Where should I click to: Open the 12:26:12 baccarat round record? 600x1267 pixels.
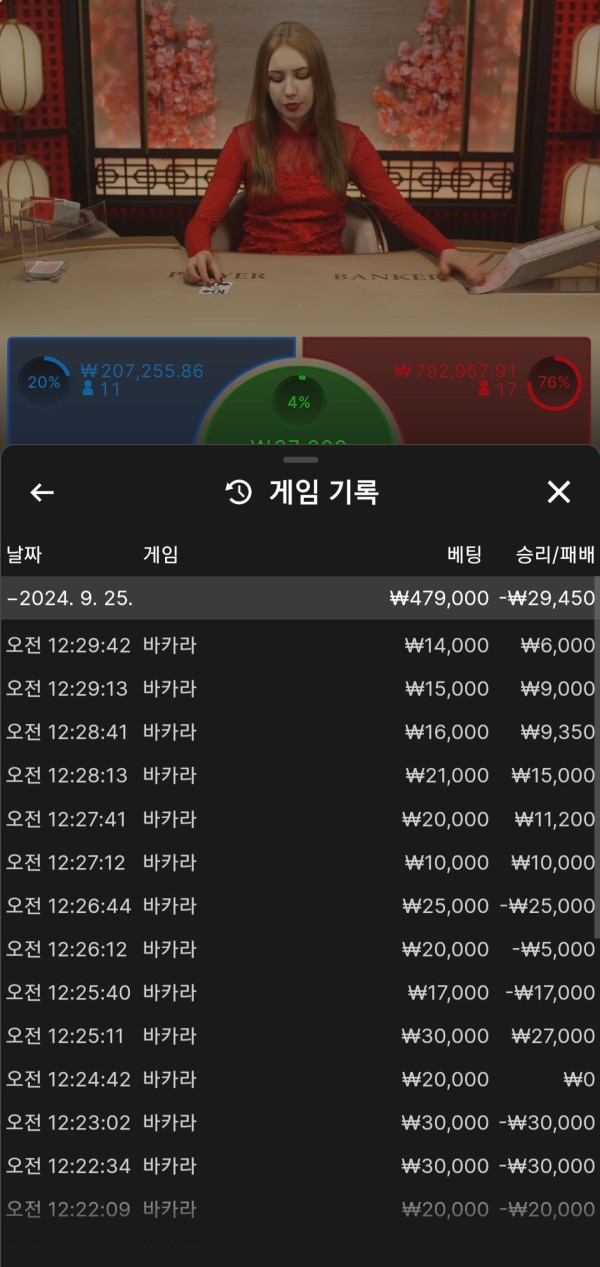[x=300, y=949]
